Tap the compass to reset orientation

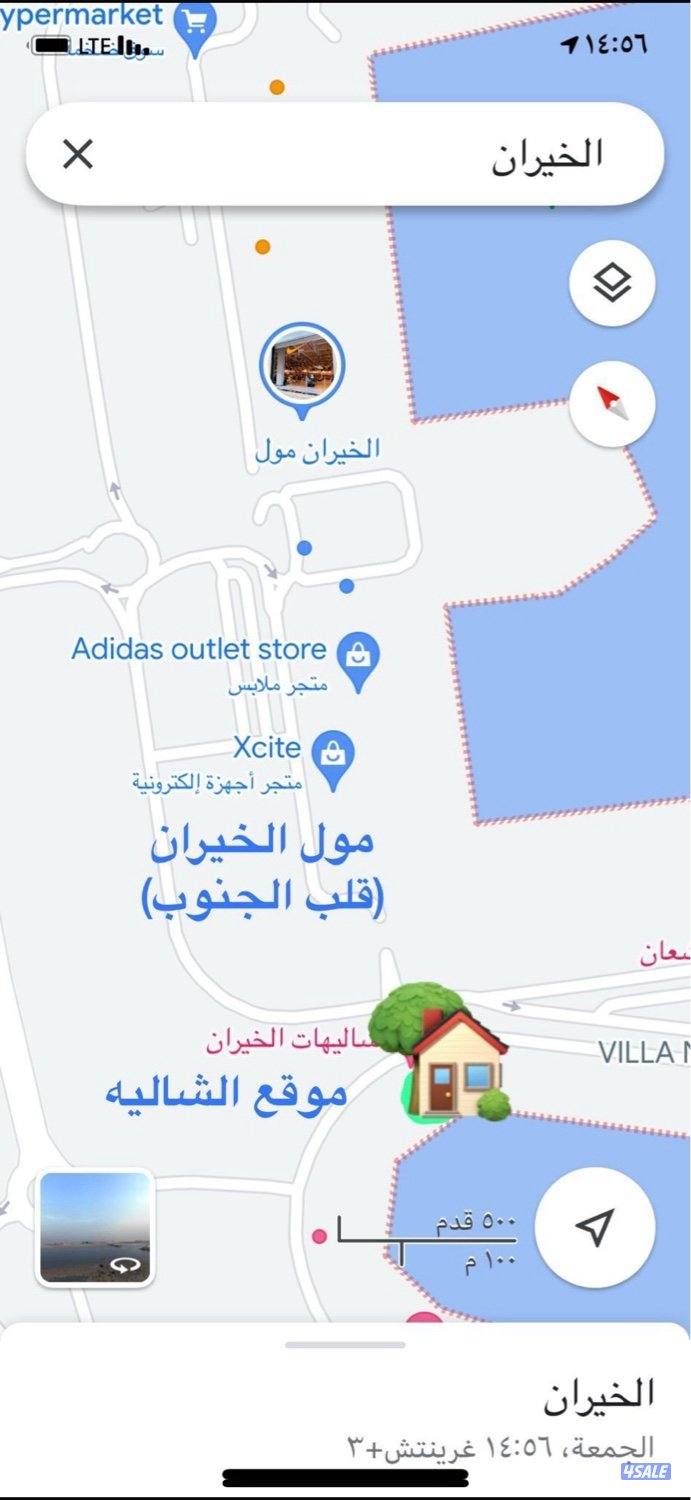coord(612,404)
